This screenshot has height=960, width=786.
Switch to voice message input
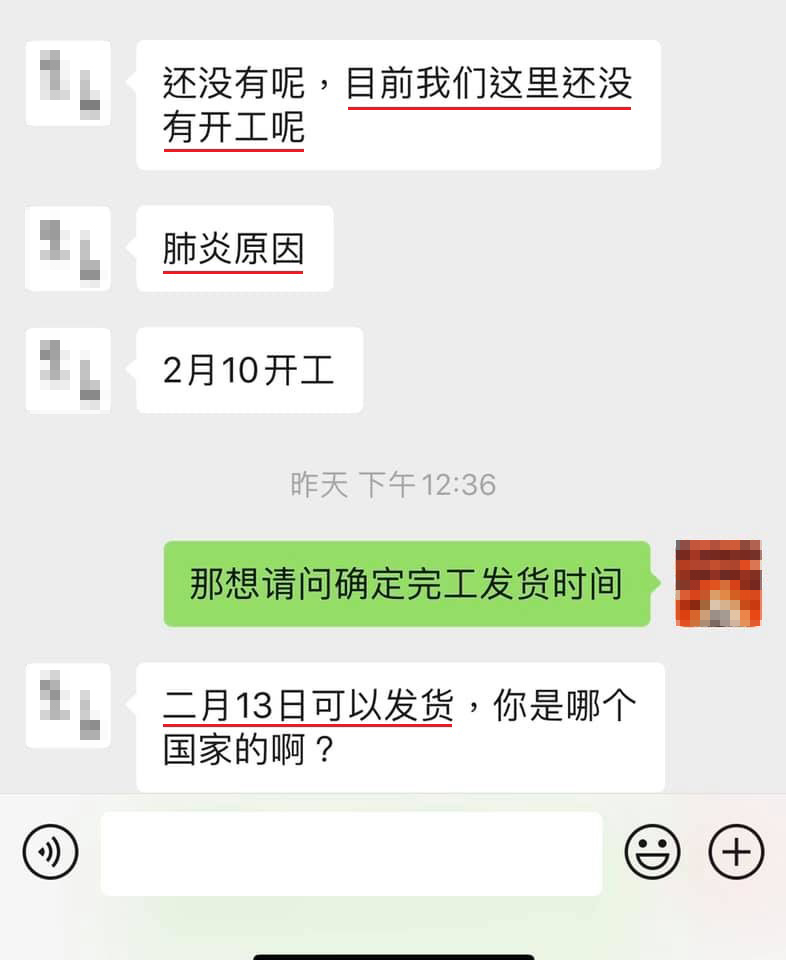[x=50, y=852]
